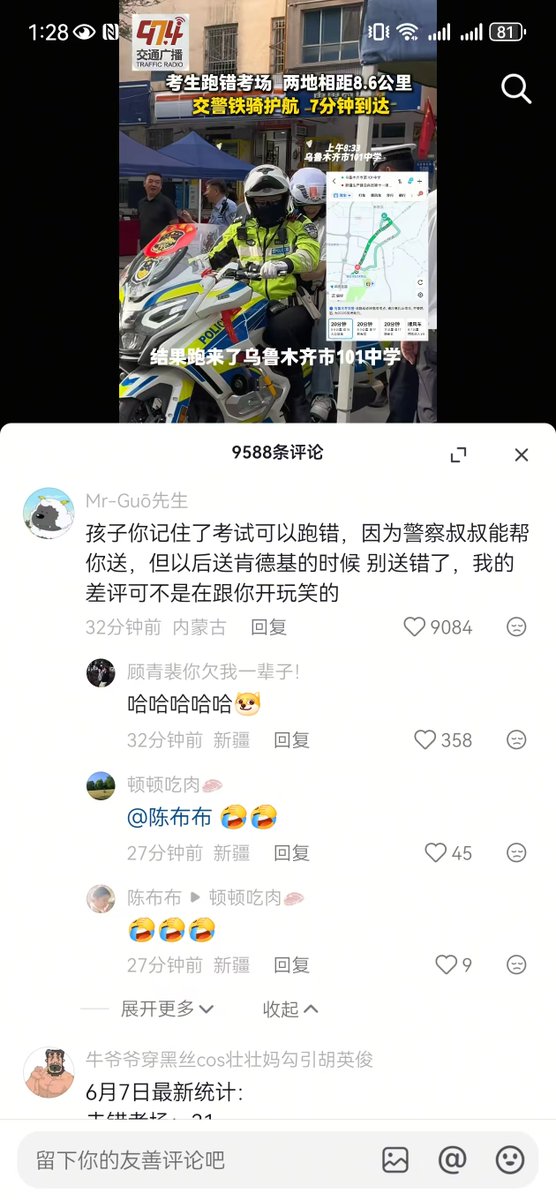This screenshot has width=556, height=1200.
Task: Reply to Mr-Guō先生's comment
Action: pyautogui.click(x=268, y=627)
